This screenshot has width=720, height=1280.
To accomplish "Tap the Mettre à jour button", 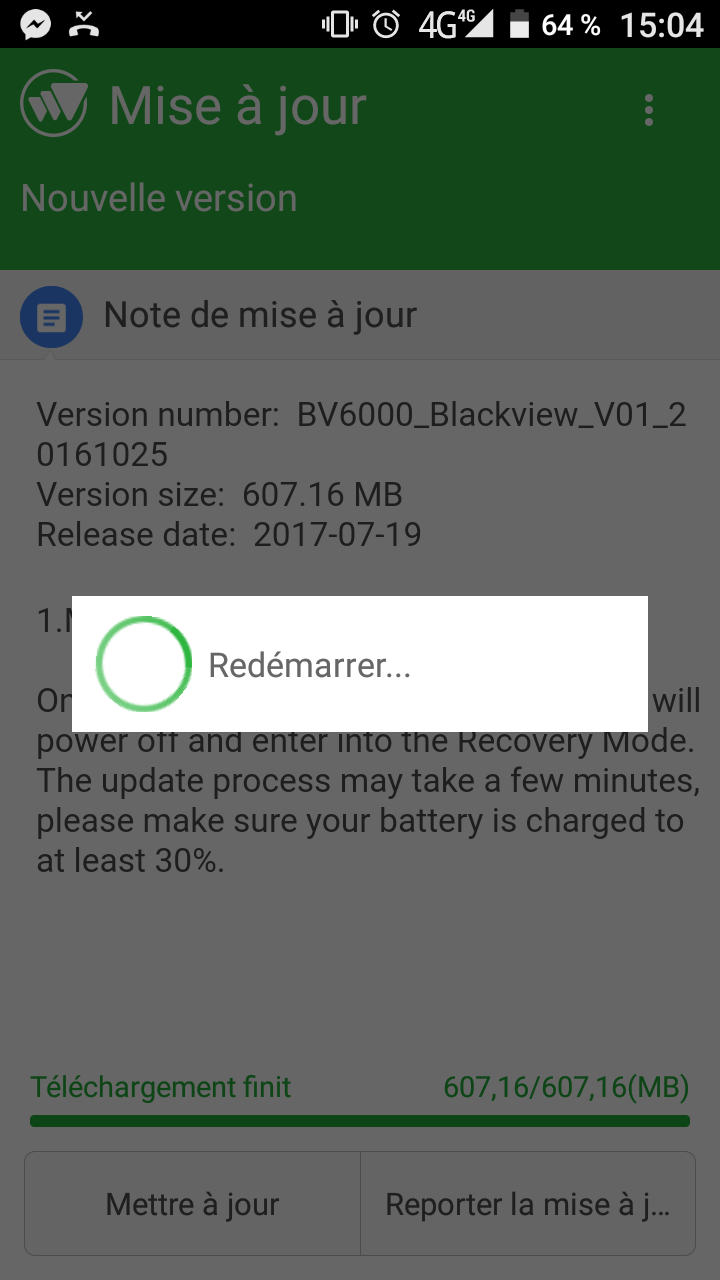I will 192,1204.
